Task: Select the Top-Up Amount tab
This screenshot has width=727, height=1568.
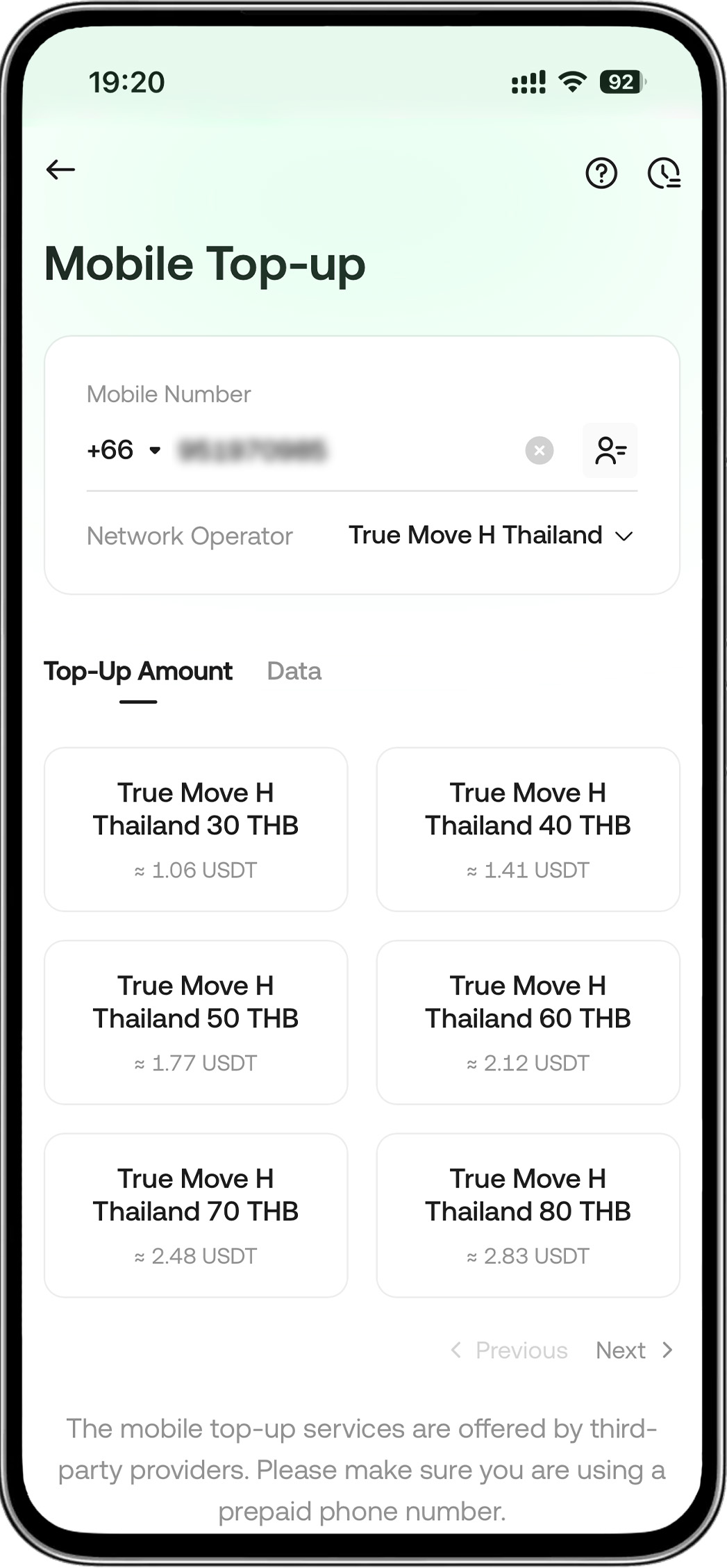Action: point(138,671)
